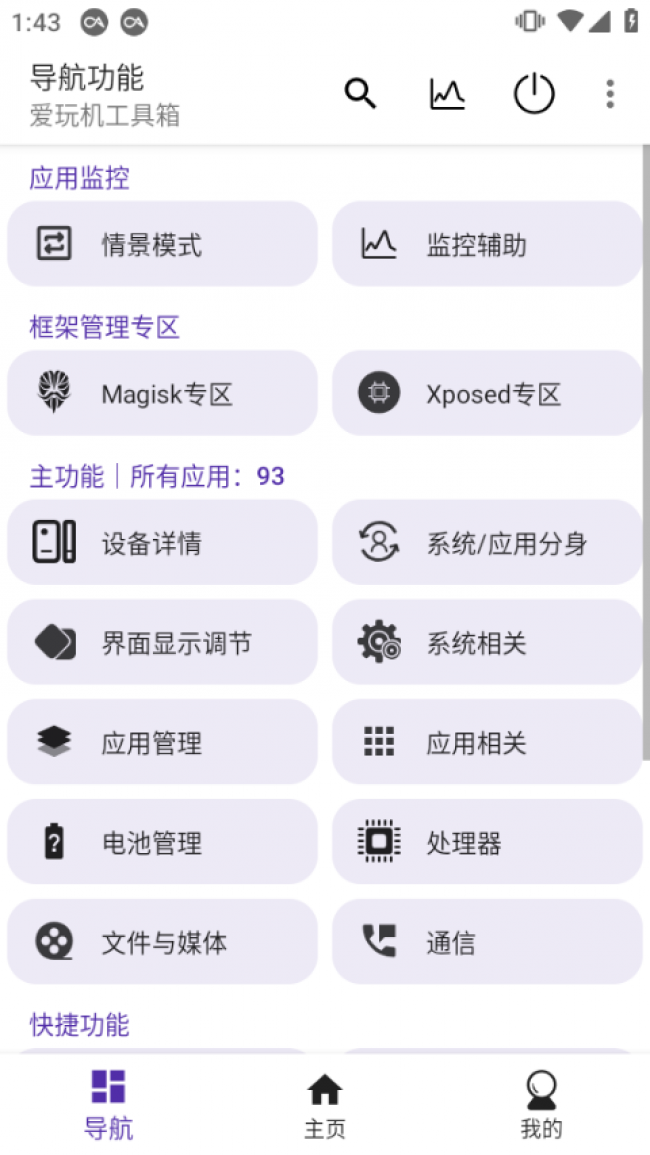This screenshot has height=1155, width=650.
Task: Switch to the 主页 tab
Action: coord(325,1105)
